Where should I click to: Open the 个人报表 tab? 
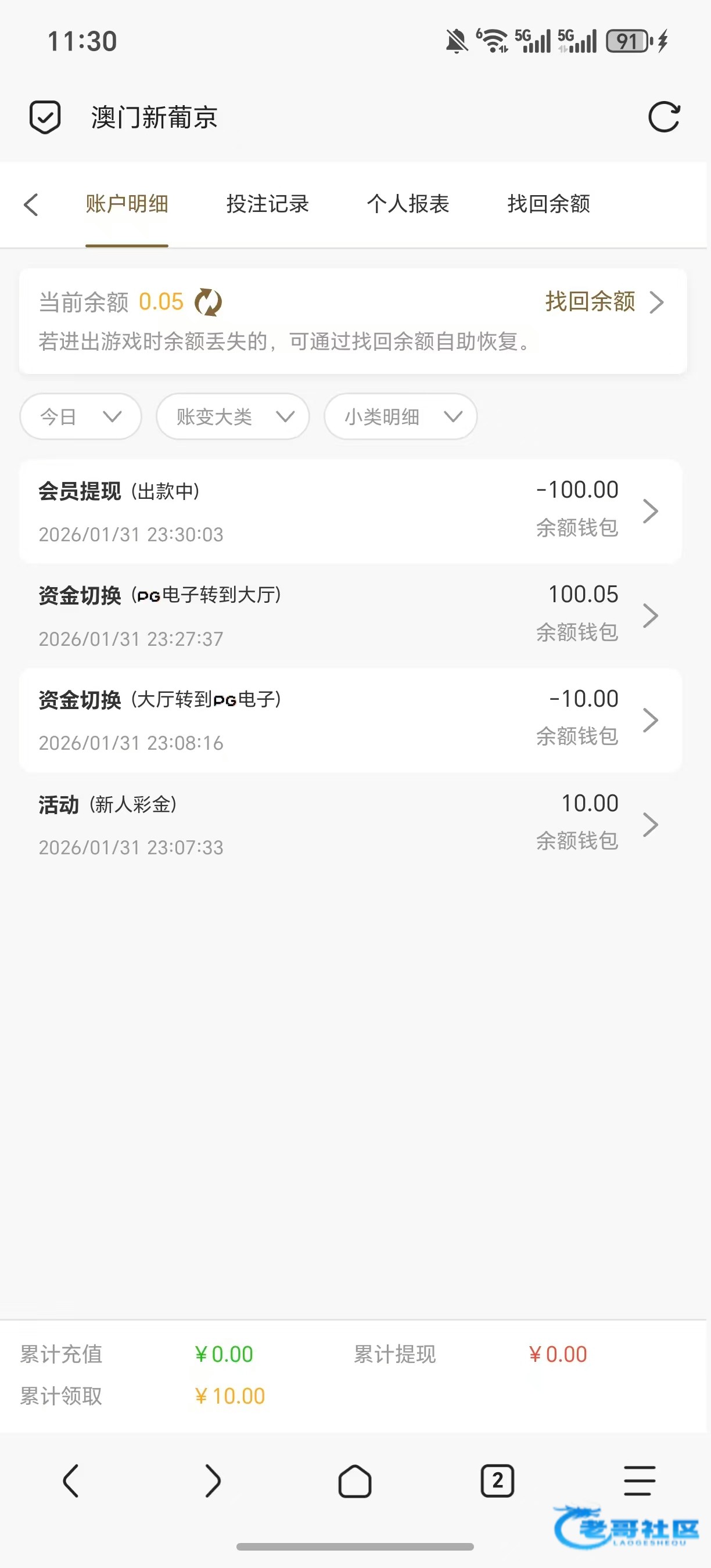coord(408,204)
